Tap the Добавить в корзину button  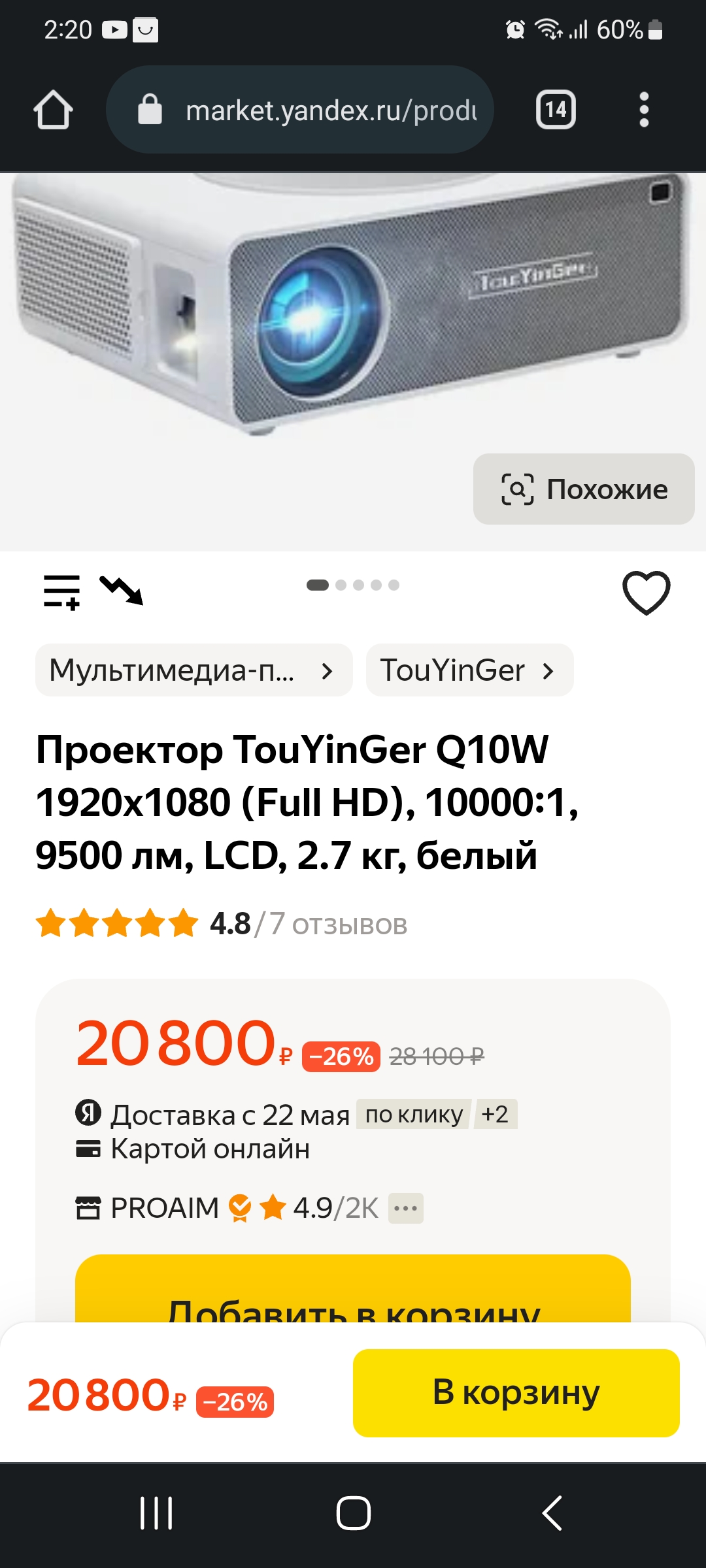353,1290
